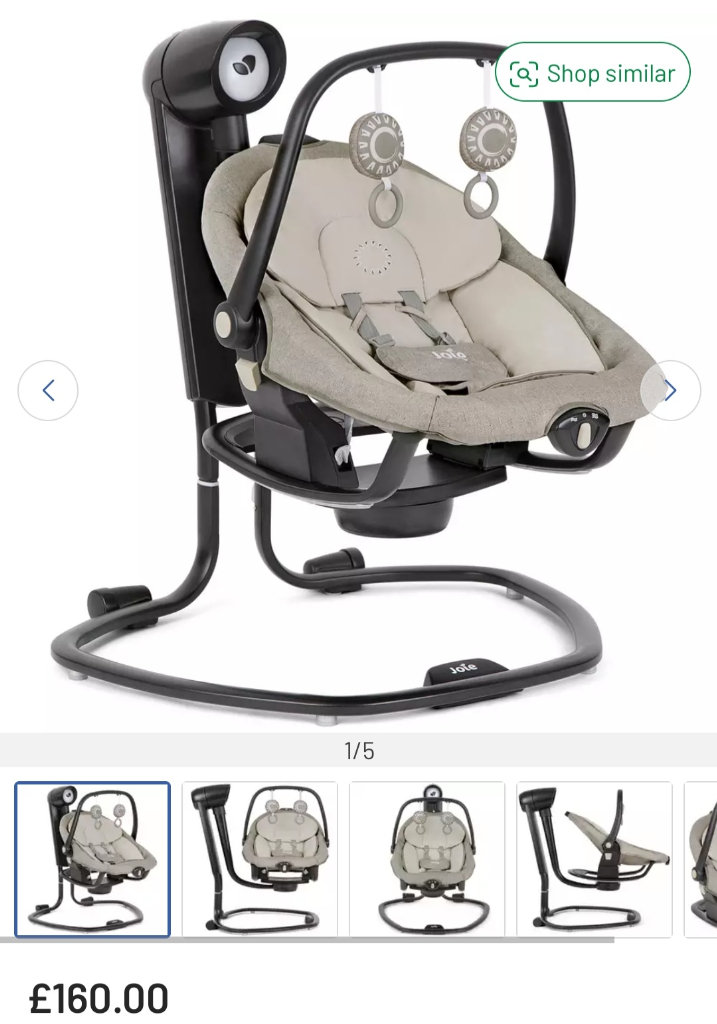Tap the Shop similar button
Image resolution: width=717 pixels, height=1024 pixels.
592,73
